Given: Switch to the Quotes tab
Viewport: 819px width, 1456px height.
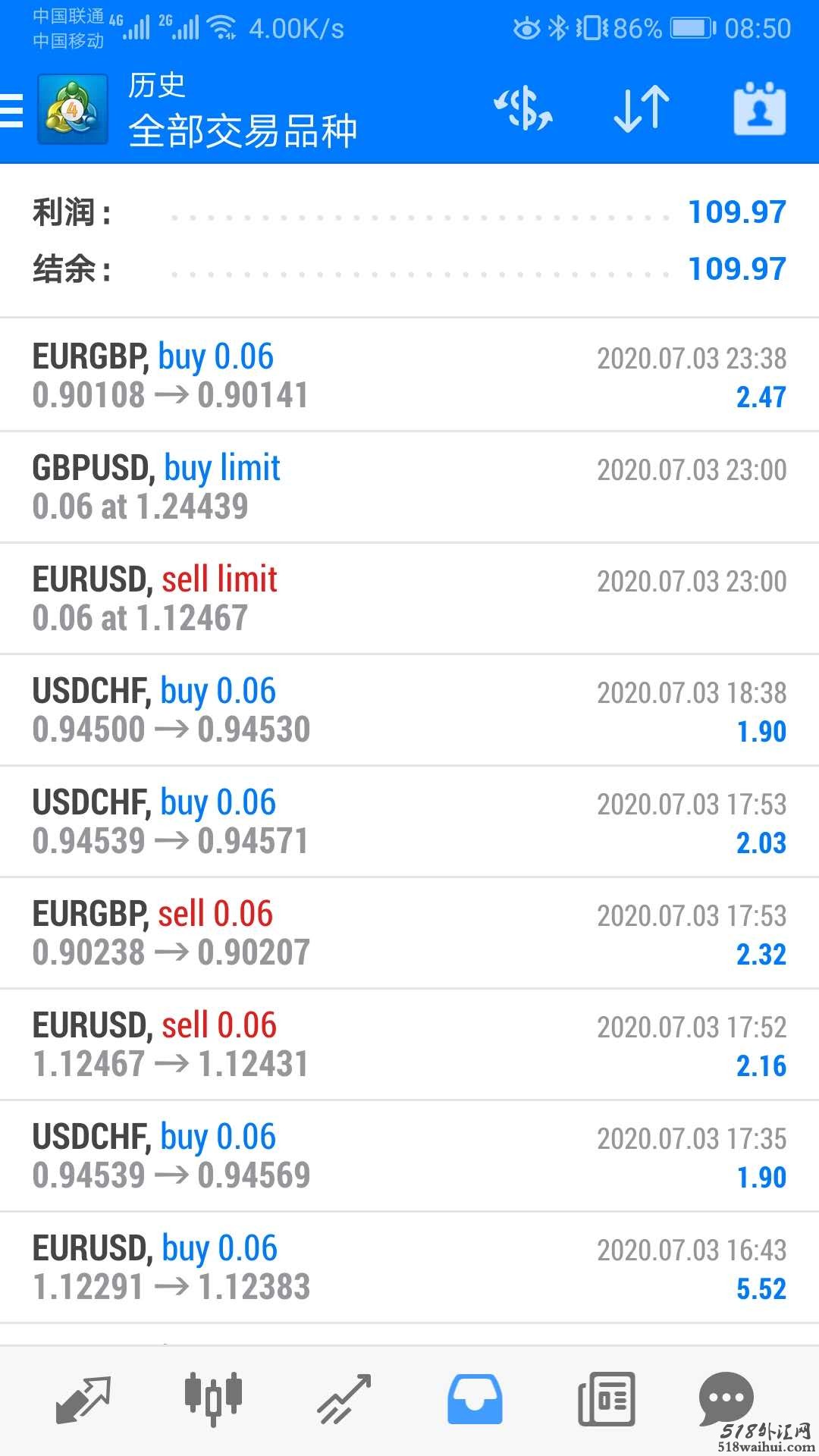Looking at the screenshot, I should pyautogui.click(x=83, y=1399).
